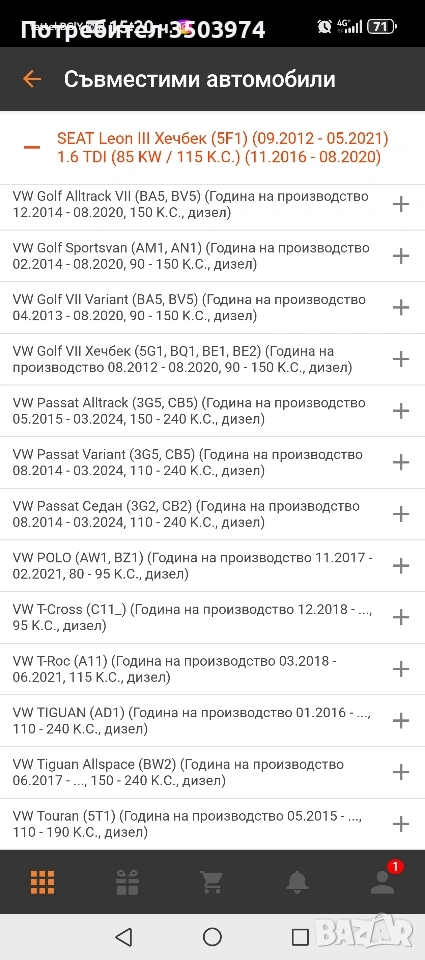Open the gift offers tab
Viewport: 425px width, 960px height.
tap(127, 882)
